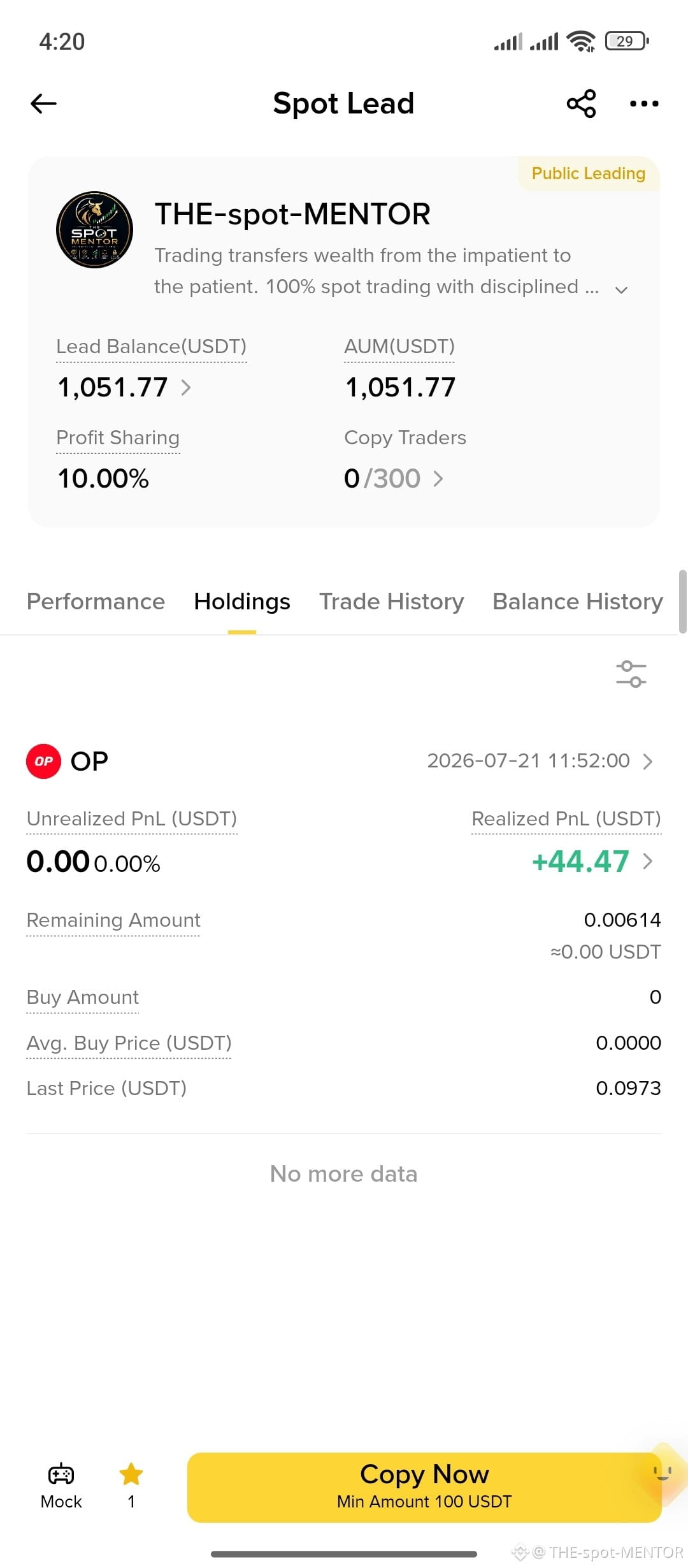Open Lead Balance details
This screenshot has width=688, height=1568.
tap(124, 387)
